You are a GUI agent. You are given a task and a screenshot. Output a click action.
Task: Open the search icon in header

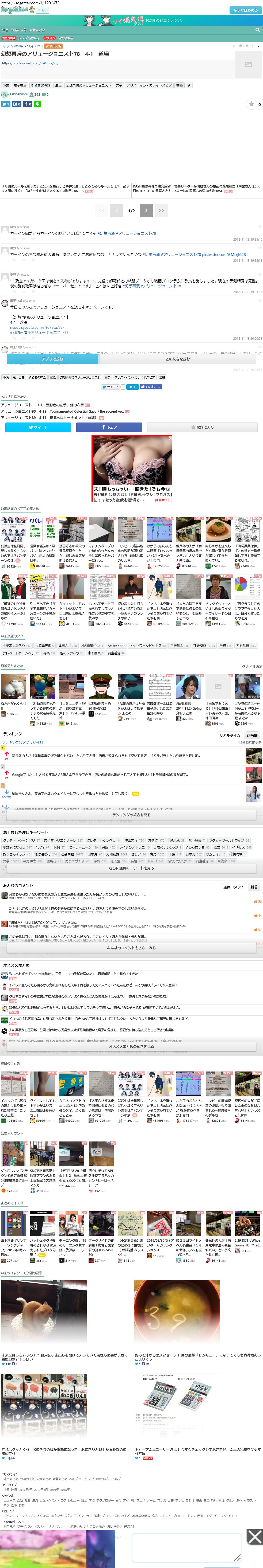point(257,30)
